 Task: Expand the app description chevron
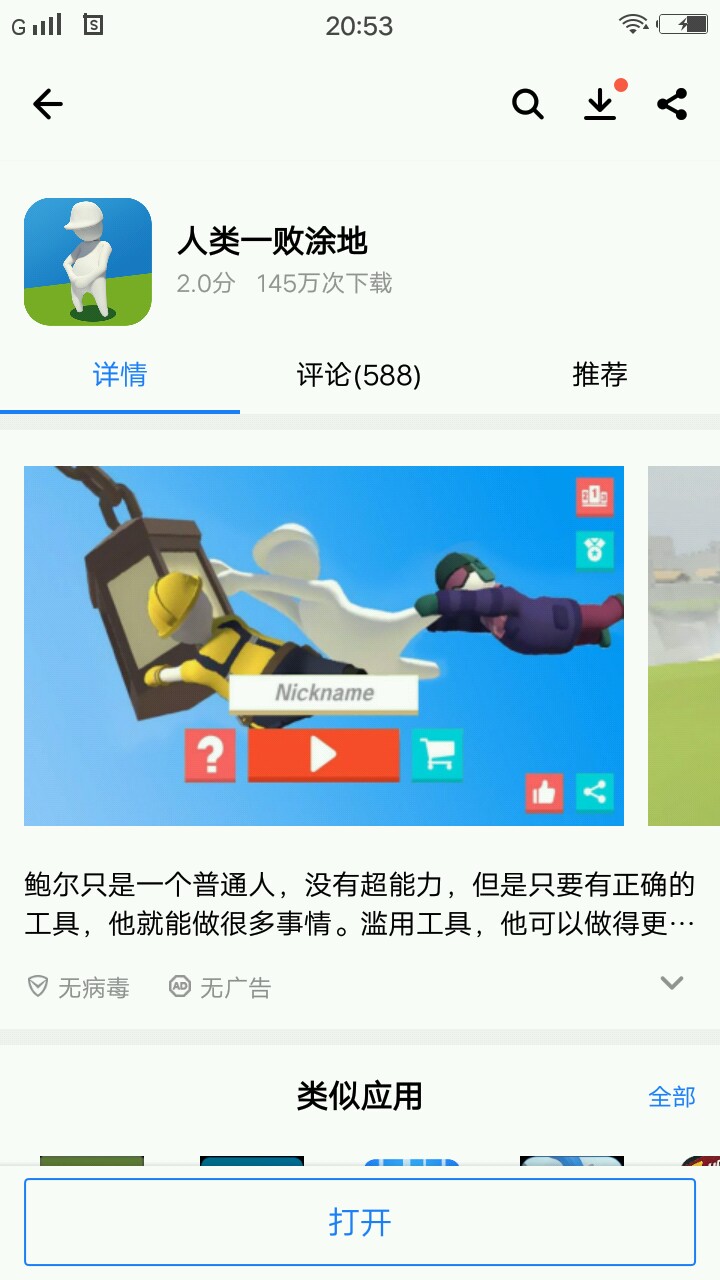(x=672, y=983)
